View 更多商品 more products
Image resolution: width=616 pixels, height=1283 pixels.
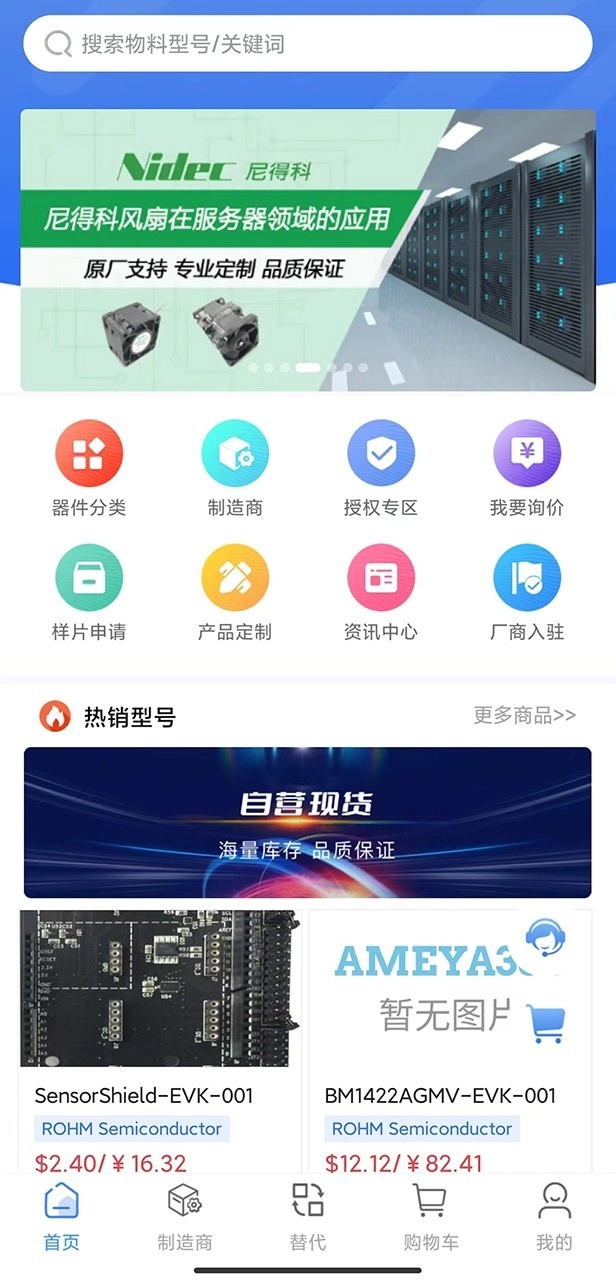pyautogui.click(x=524, y=715)
